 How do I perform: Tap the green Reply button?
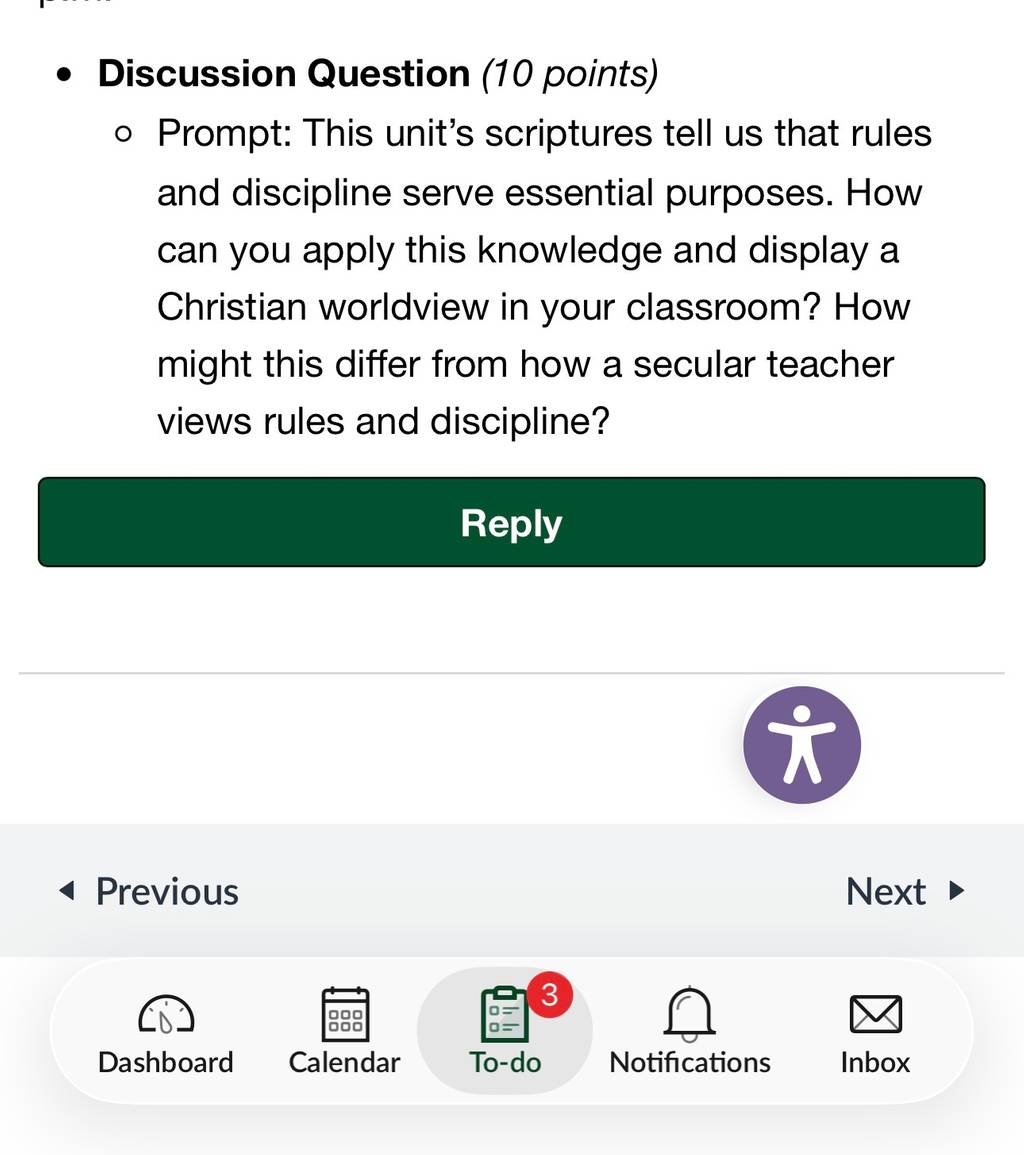pos(511,522)
